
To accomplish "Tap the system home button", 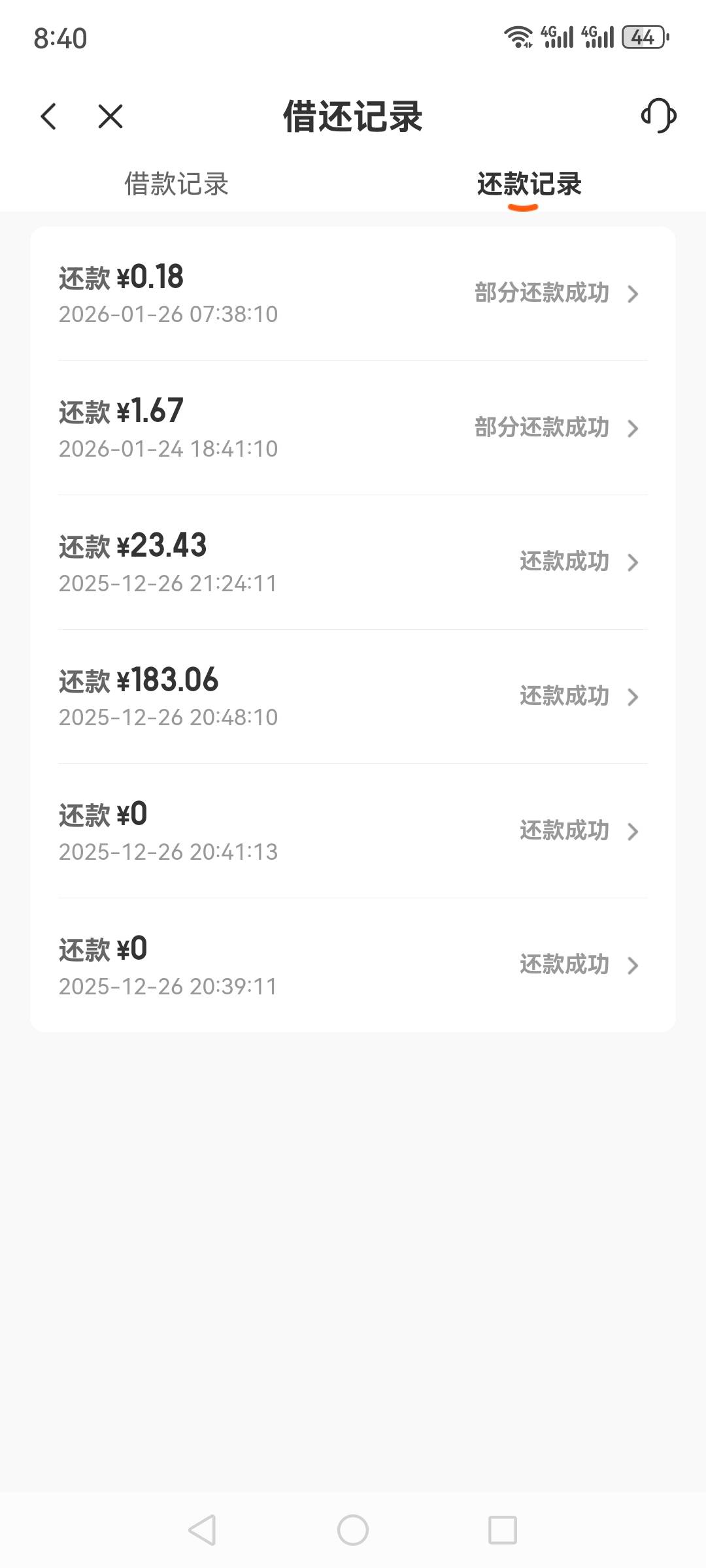I will click(353, 1530).
